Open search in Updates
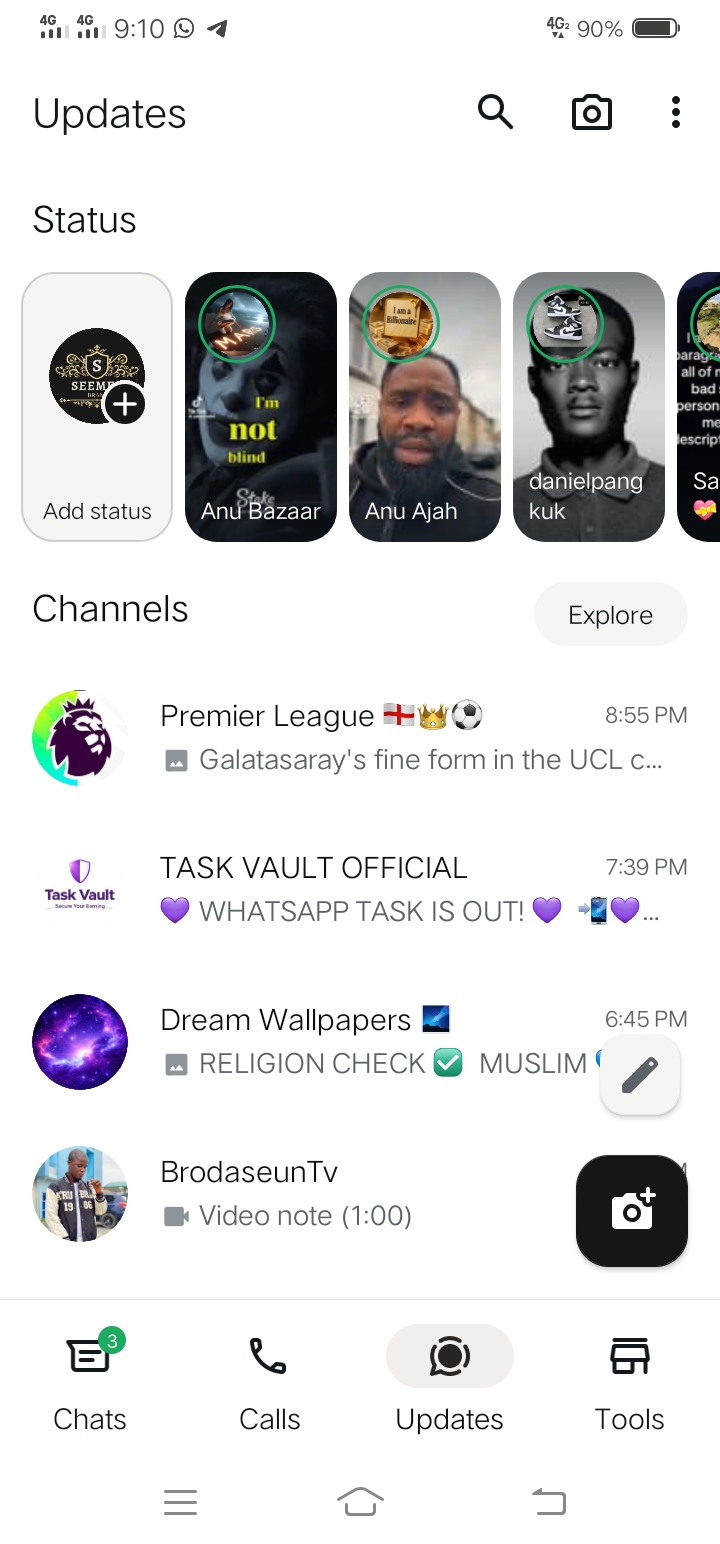 [495, 113]
